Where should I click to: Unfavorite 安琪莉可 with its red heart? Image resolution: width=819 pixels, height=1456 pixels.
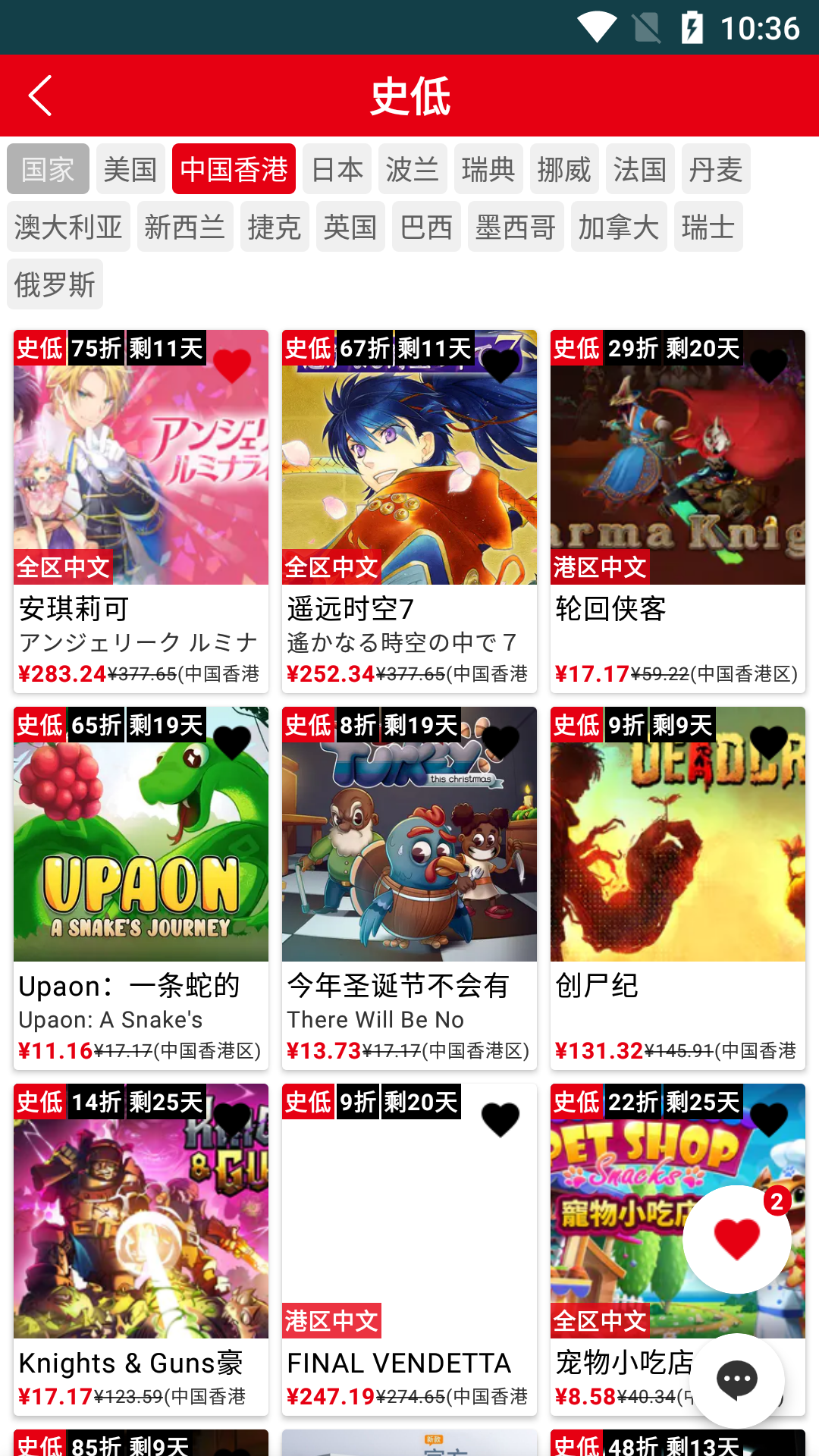(232, 366)
